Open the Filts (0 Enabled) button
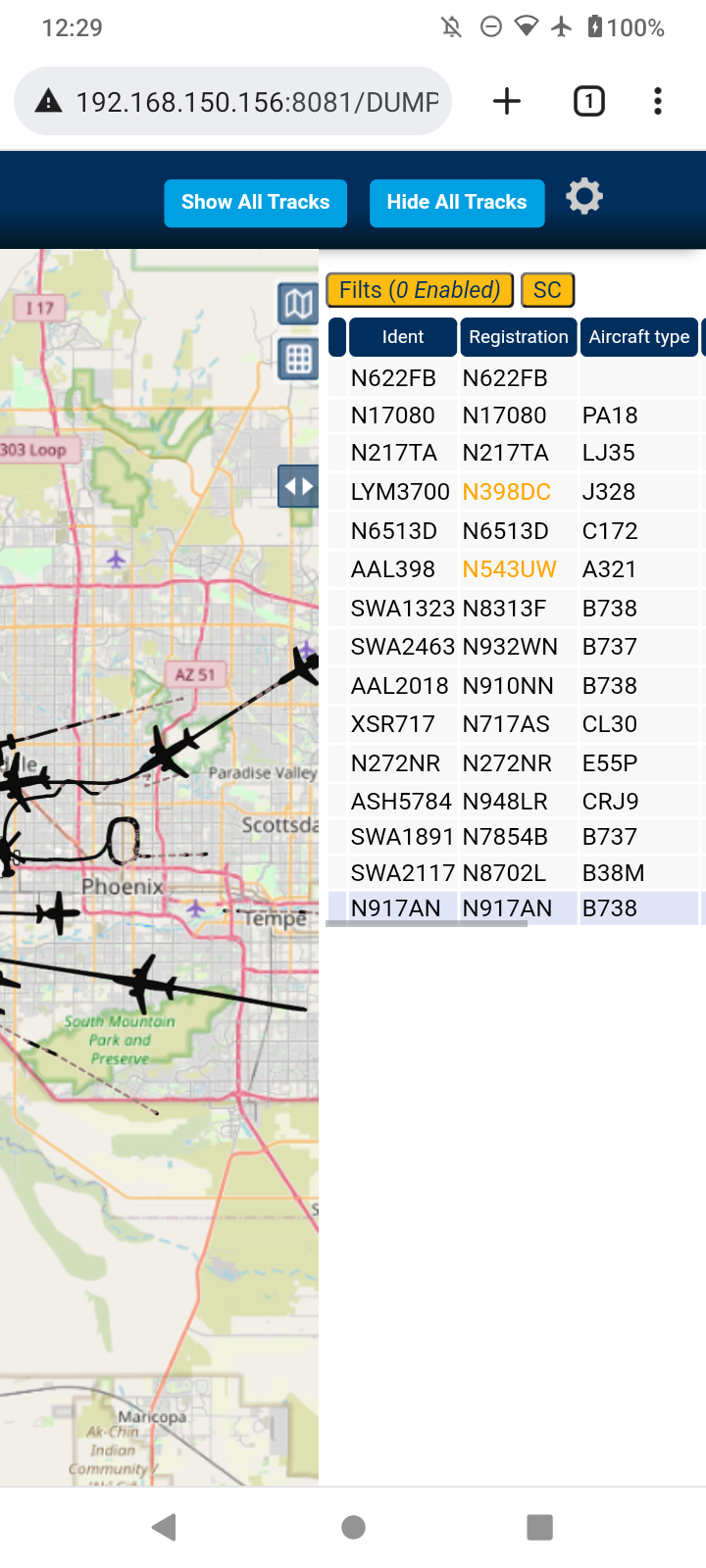This screenshot has width=706, height=1568. pos(420,290)
